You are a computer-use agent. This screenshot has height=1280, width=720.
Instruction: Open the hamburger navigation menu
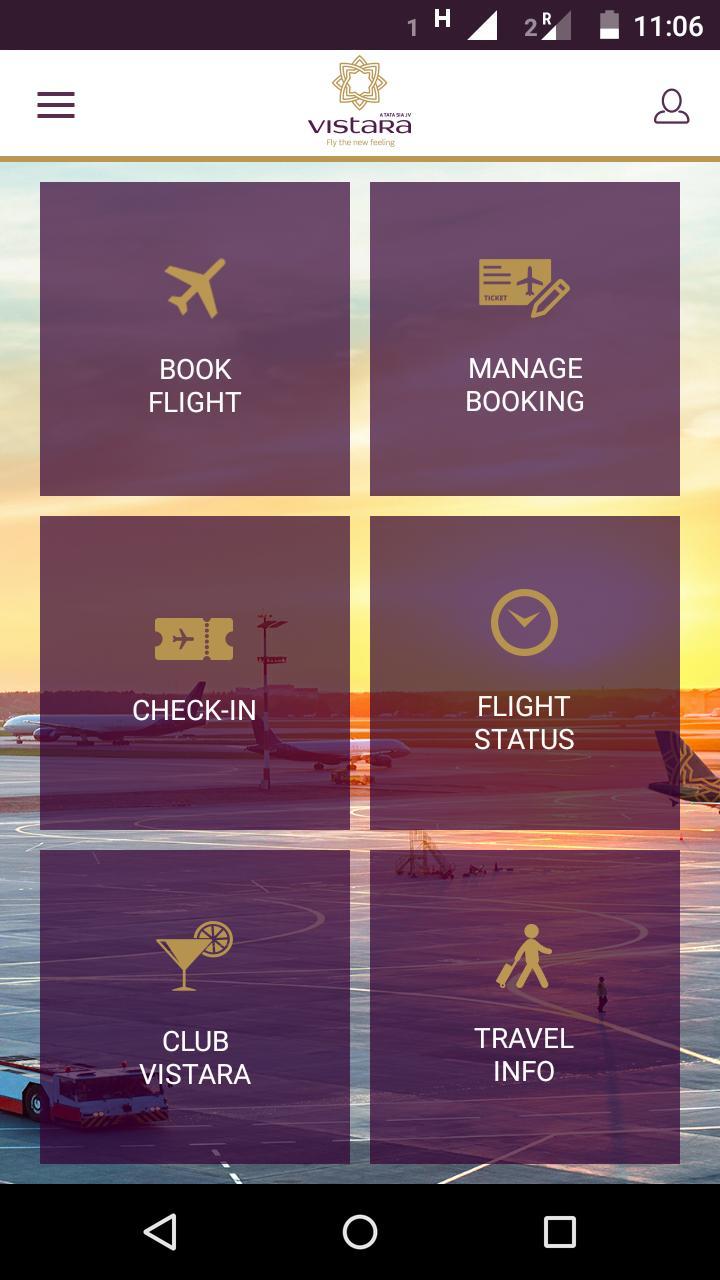[x=55, y=103]
